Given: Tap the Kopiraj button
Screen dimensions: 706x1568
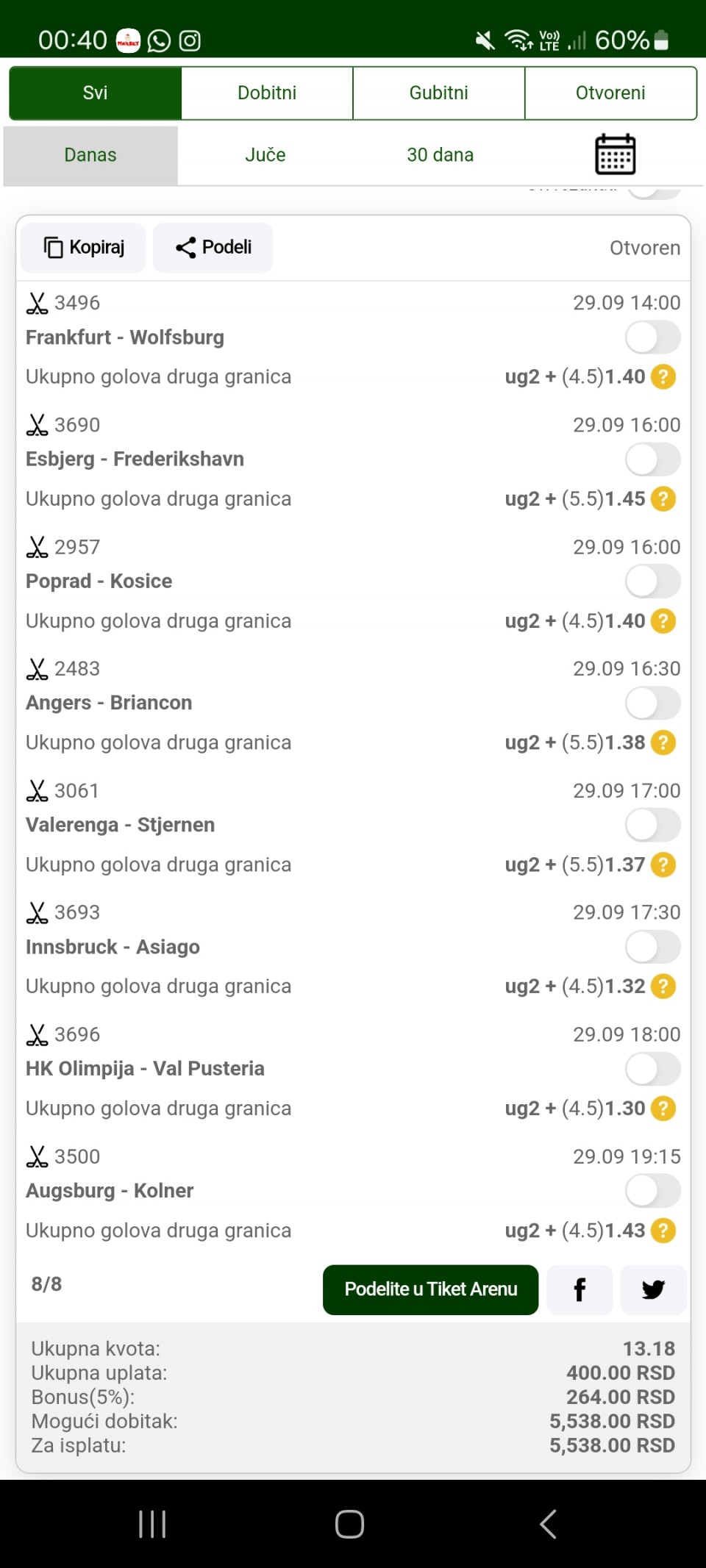Looking at the screenshot, I should pyautogui.click(x=84, y=248).
